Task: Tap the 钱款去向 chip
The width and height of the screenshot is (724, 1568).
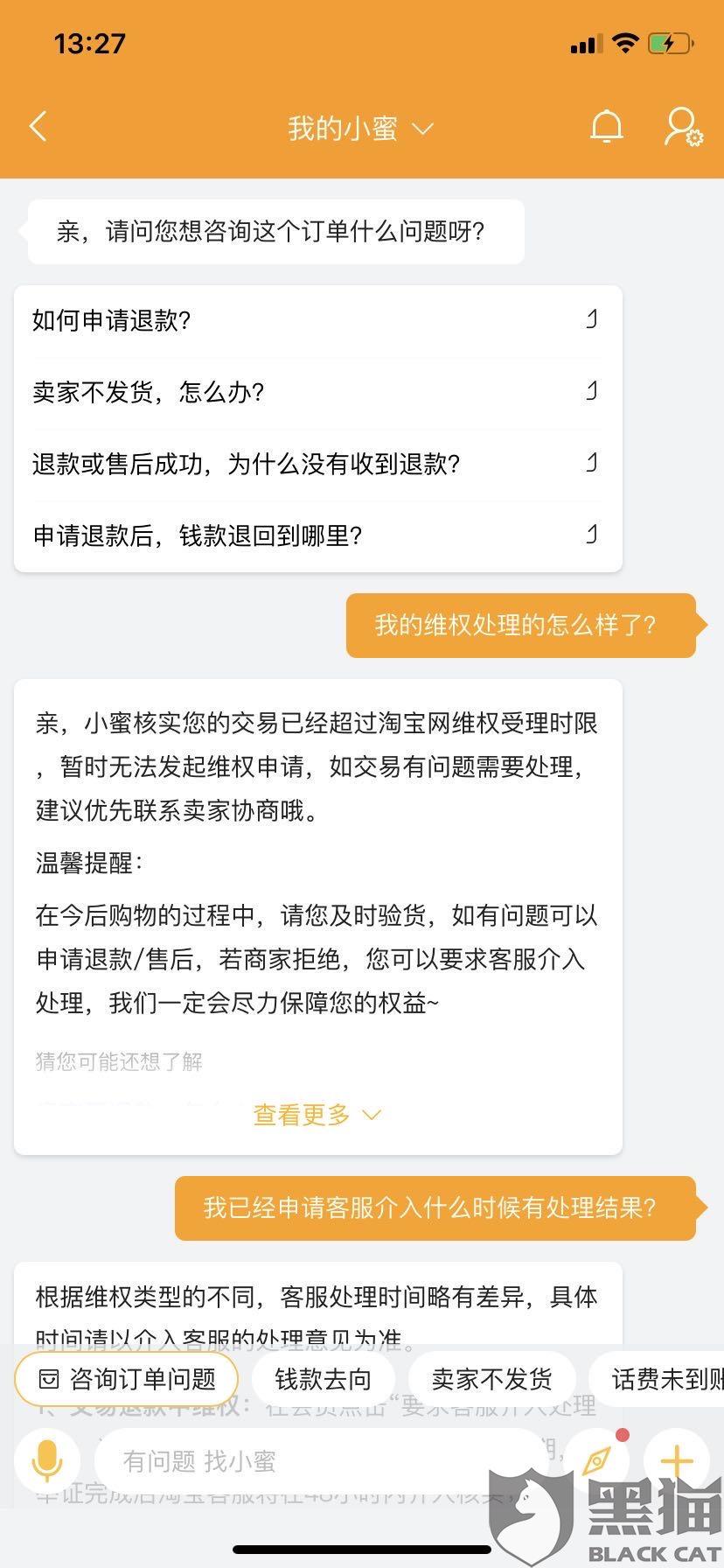Action: tap(324, 1380)
